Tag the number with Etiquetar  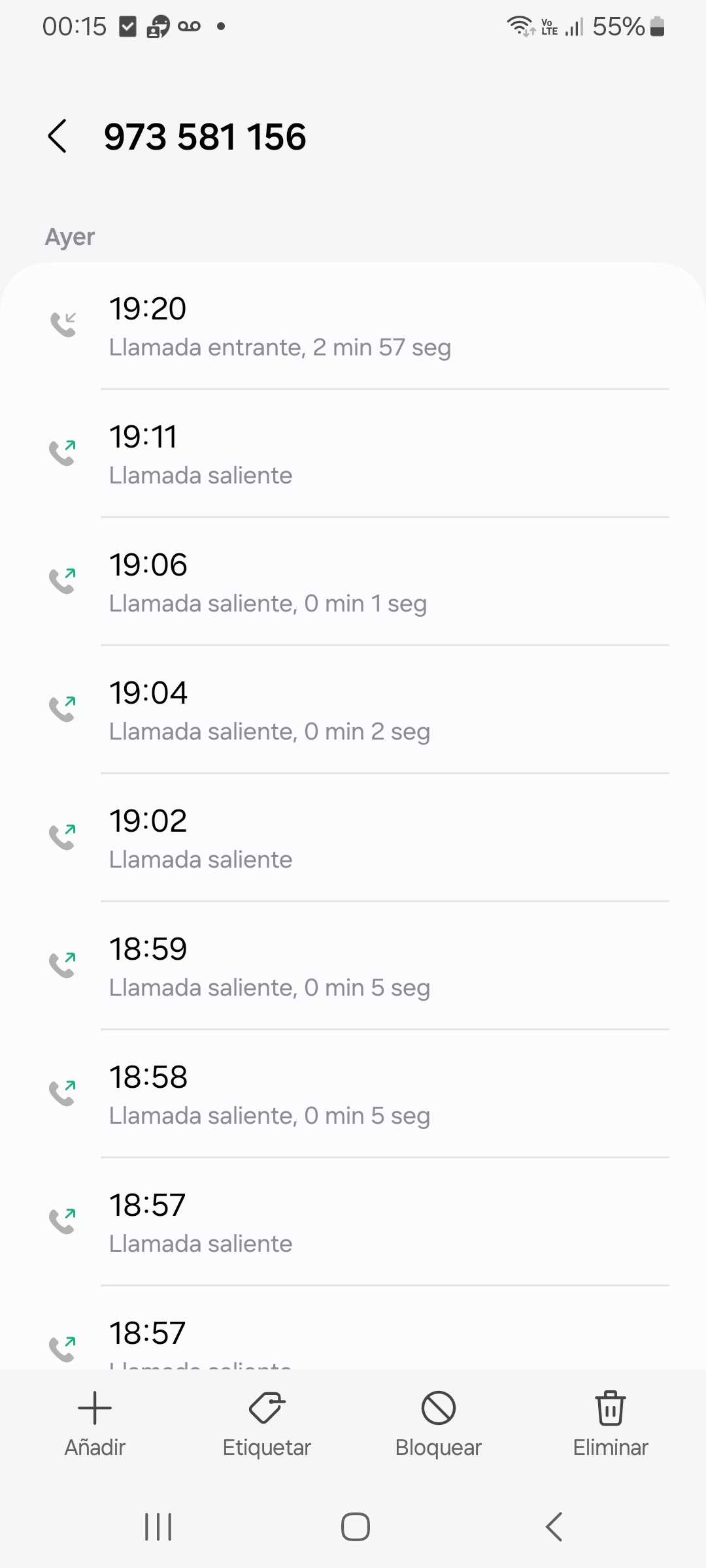[x=267, y=1423]
